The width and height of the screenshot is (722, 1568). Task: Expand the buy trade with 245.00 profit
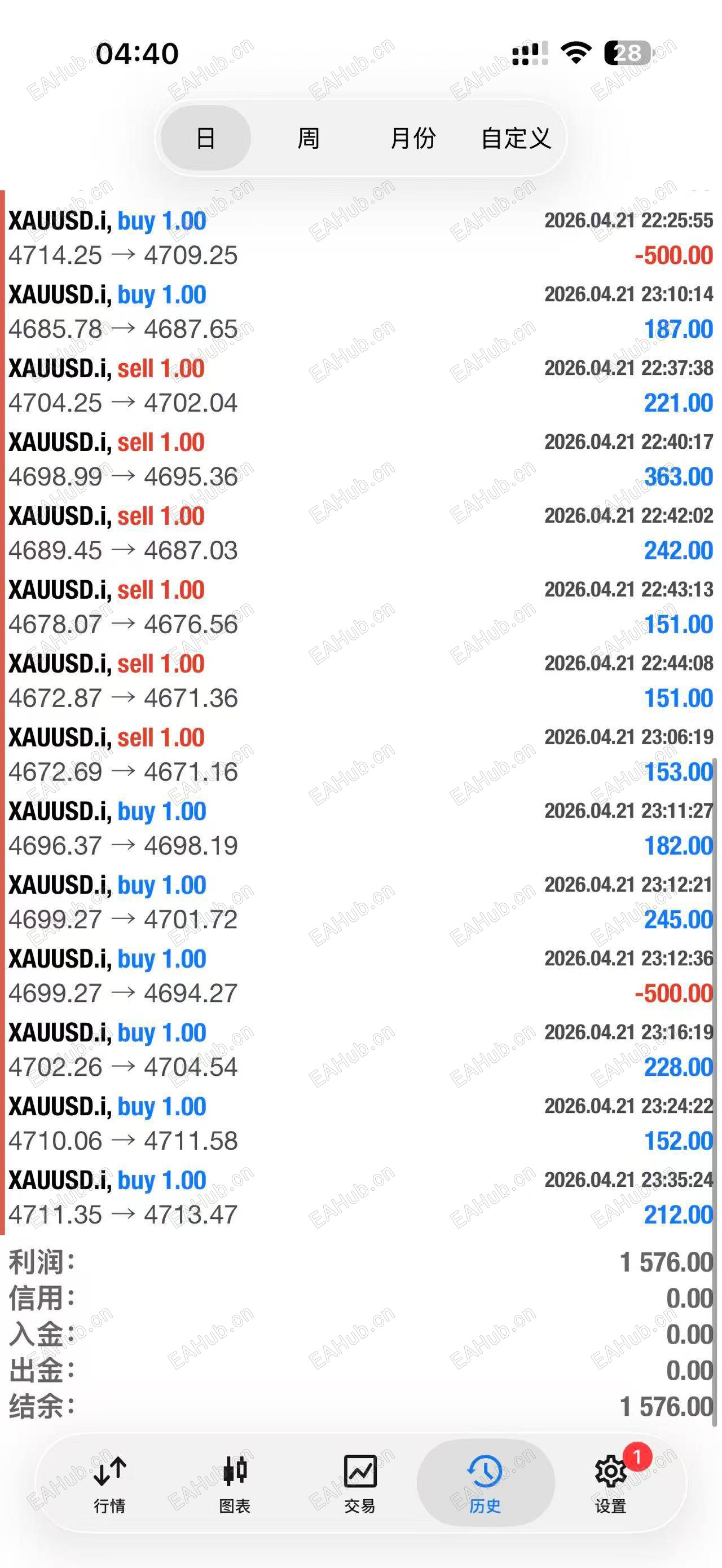pos(360,902)
